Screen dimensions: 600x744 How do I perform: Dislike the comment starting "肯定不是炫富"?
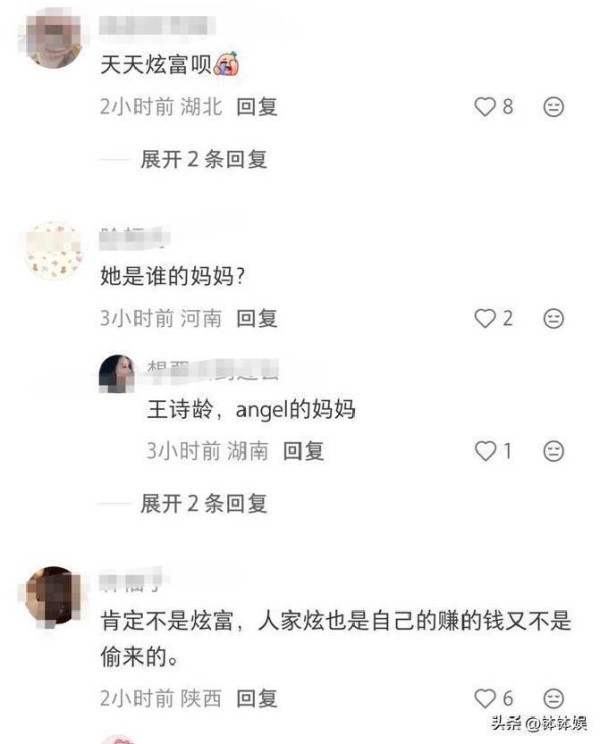(x=553, y=699)
